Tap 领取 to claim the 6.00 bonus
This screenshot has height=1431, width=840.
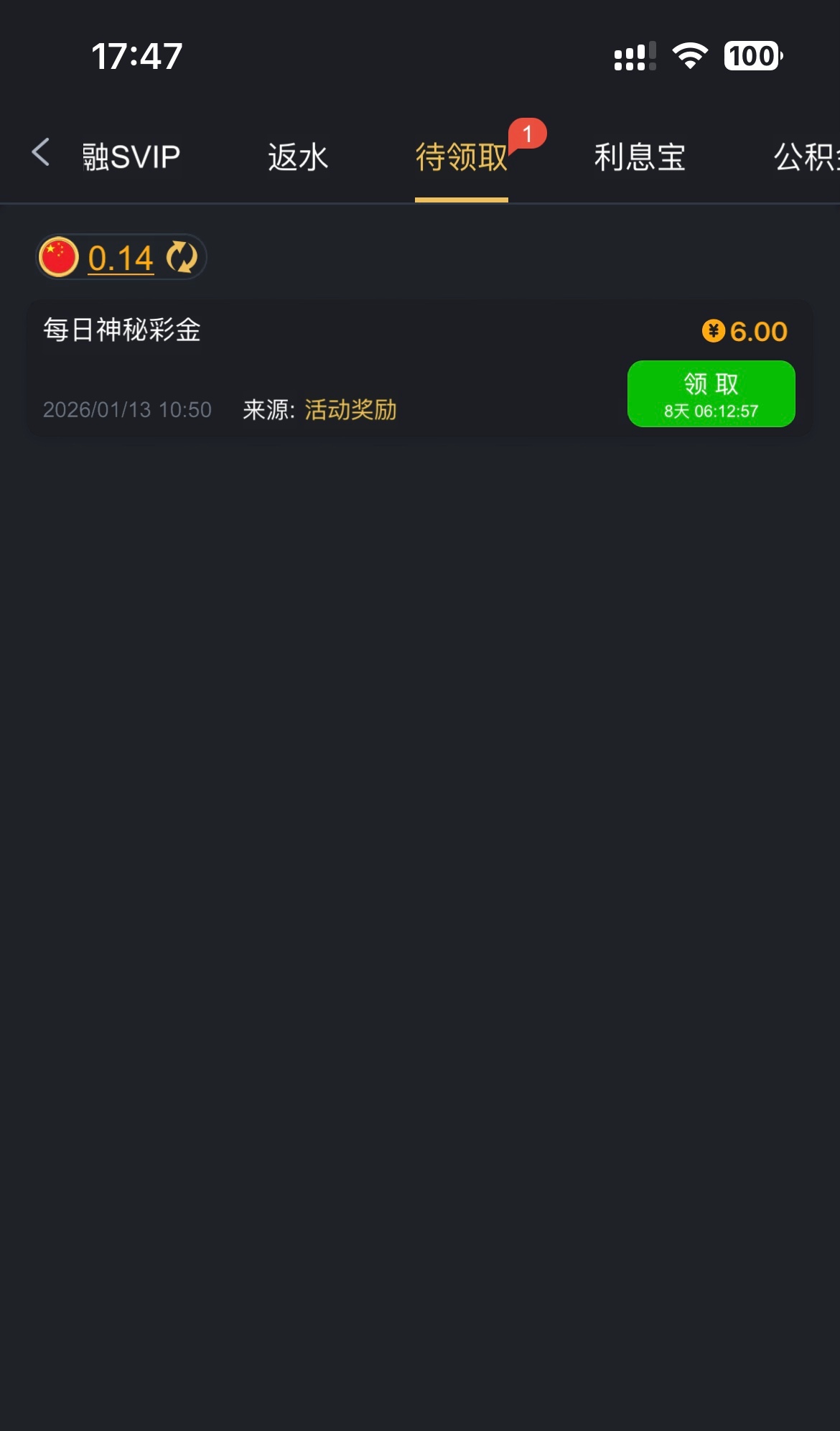pyautogui.click(x=711, y=393)
